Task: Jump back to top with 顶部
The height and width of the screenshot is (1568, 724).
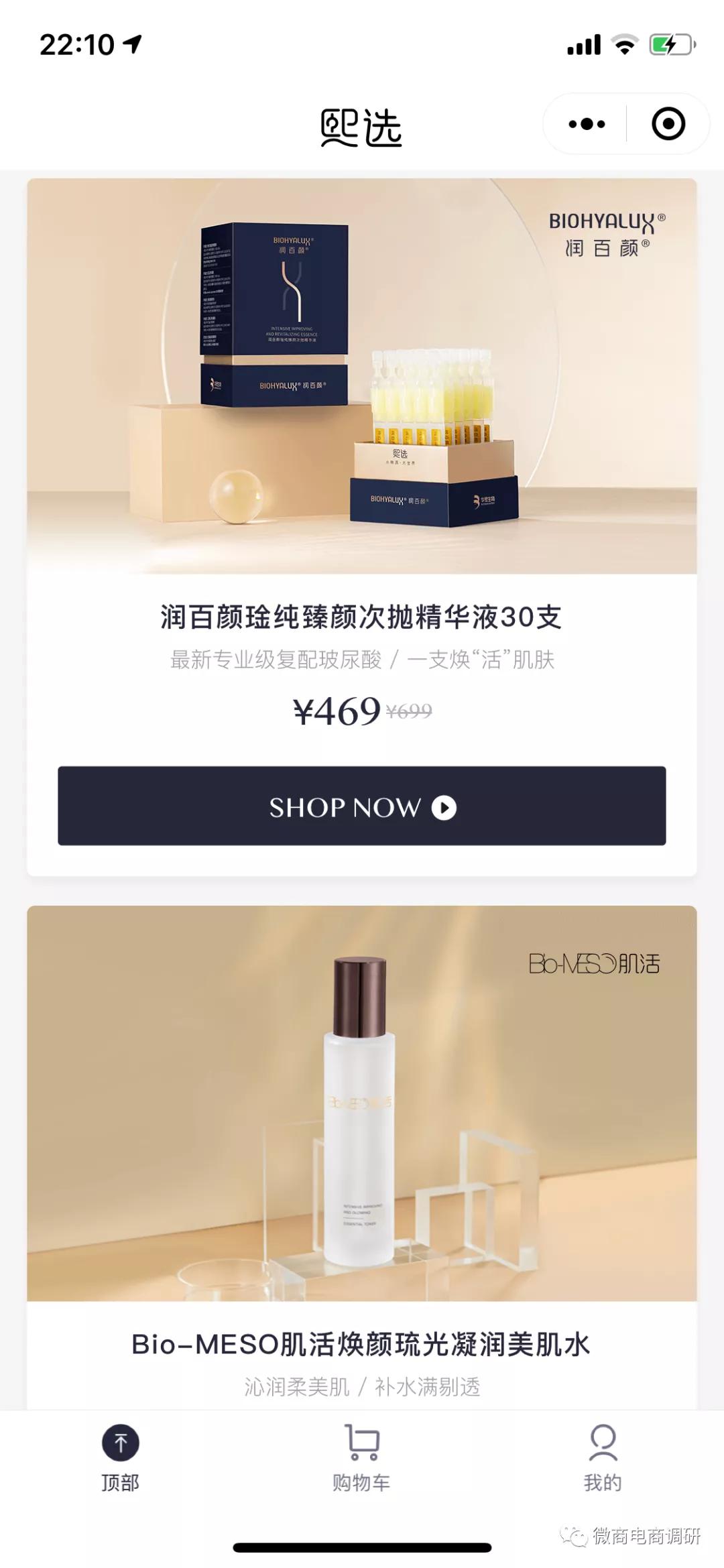Action: pyautogui.click(x=121, y=1455)
